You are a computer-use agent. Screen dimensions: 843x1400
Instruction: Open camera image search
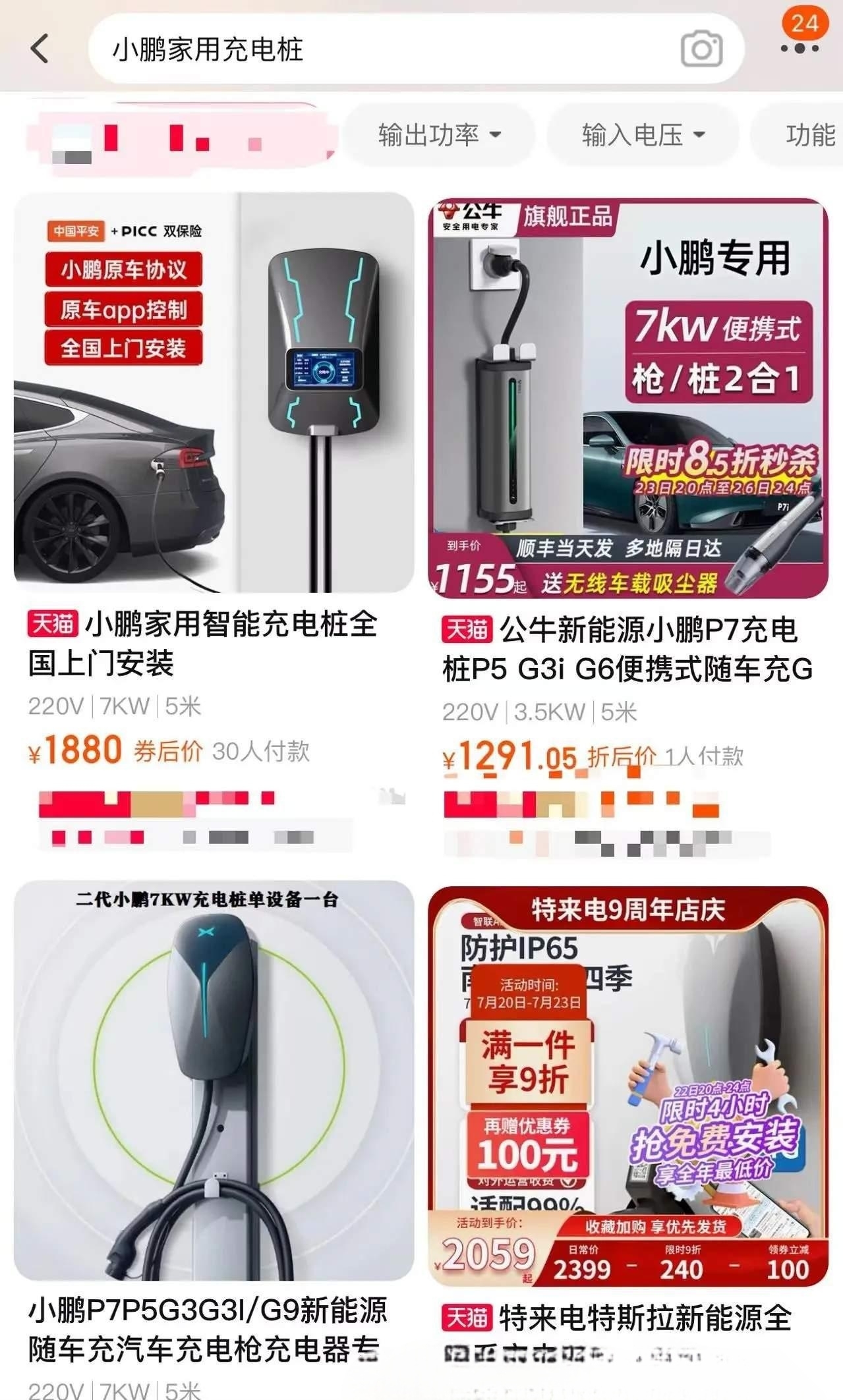click(701, 49)
